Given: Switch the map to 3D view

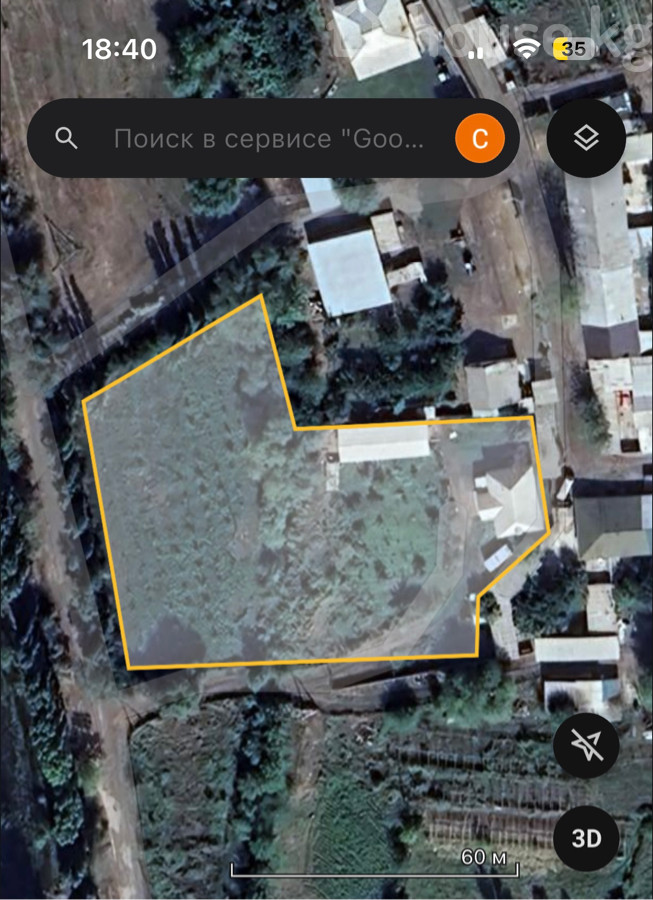Looking at the screenshot, I should click(x=587, y=838).
